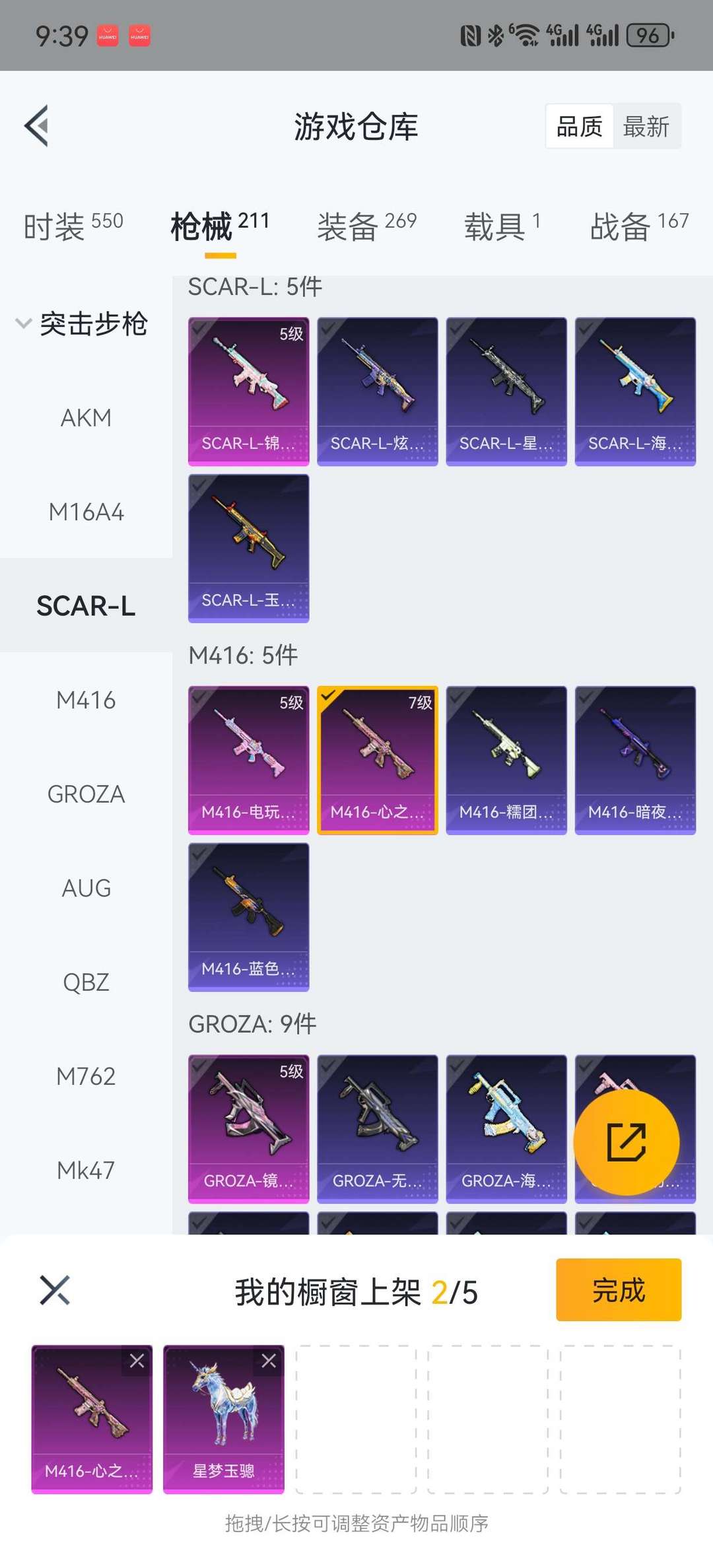Viewport: 713px width, 1568px height.
Task: Deselect the M416-心之 skin tile
Action: [x=377, y=760]
